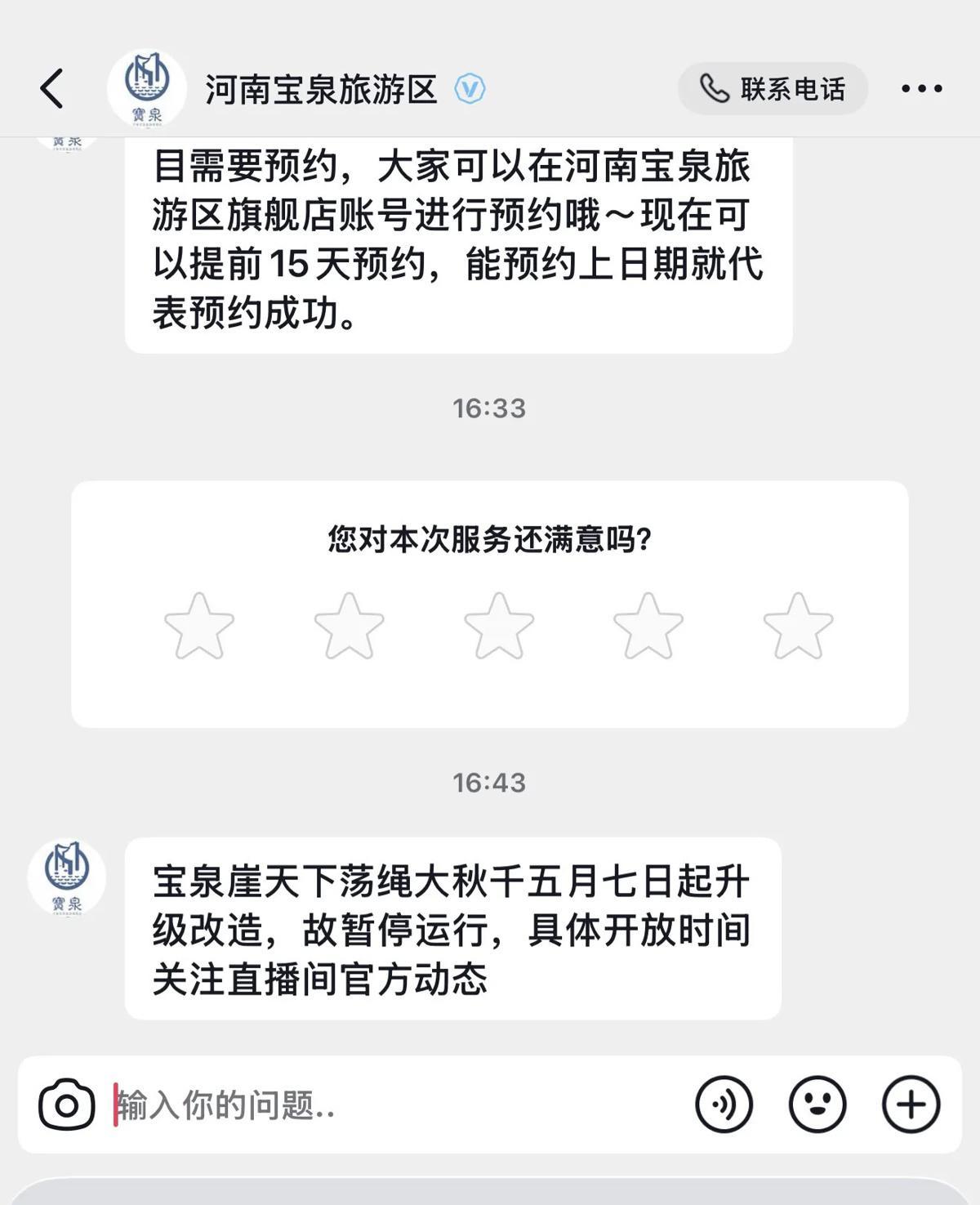Rate the service one star
Screen dimensions: 980x1205
coord(199,627)
